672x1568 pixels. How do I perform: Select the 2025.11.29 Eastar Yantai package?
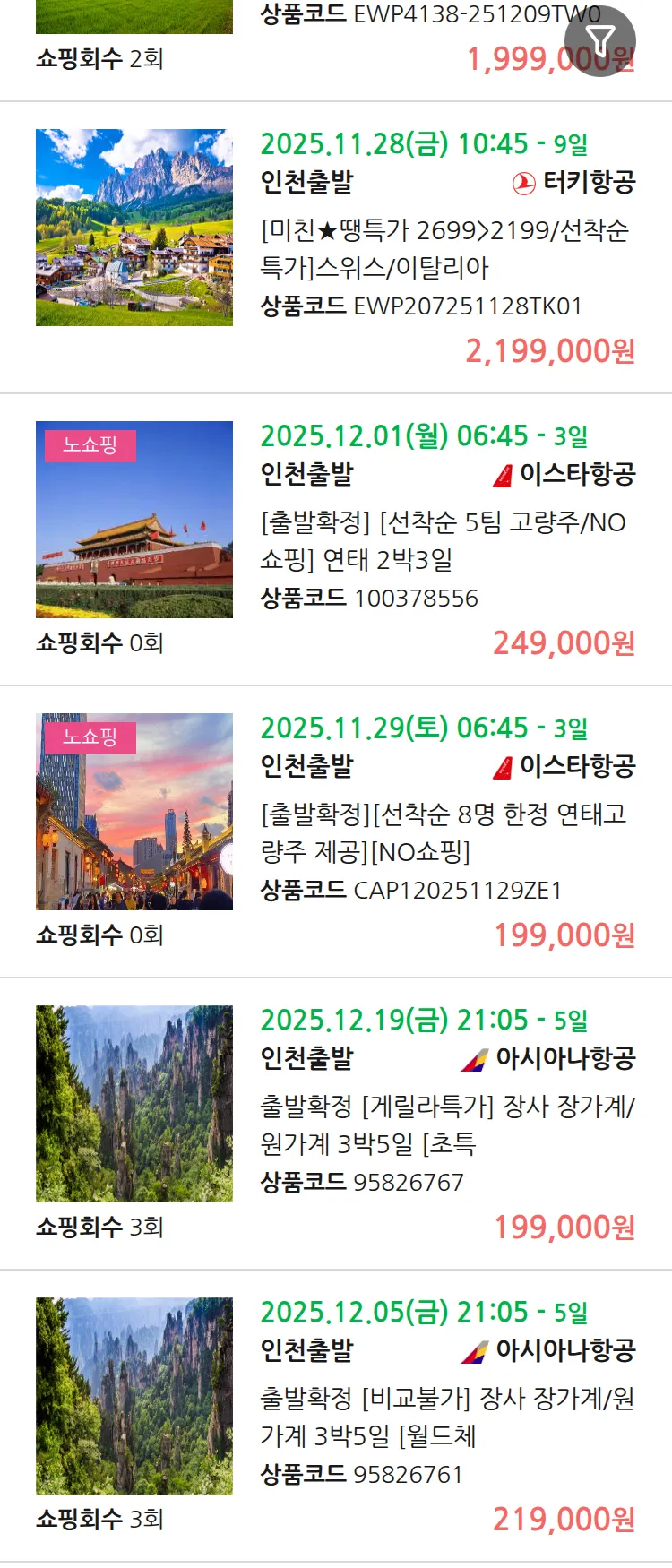[445, 832]
